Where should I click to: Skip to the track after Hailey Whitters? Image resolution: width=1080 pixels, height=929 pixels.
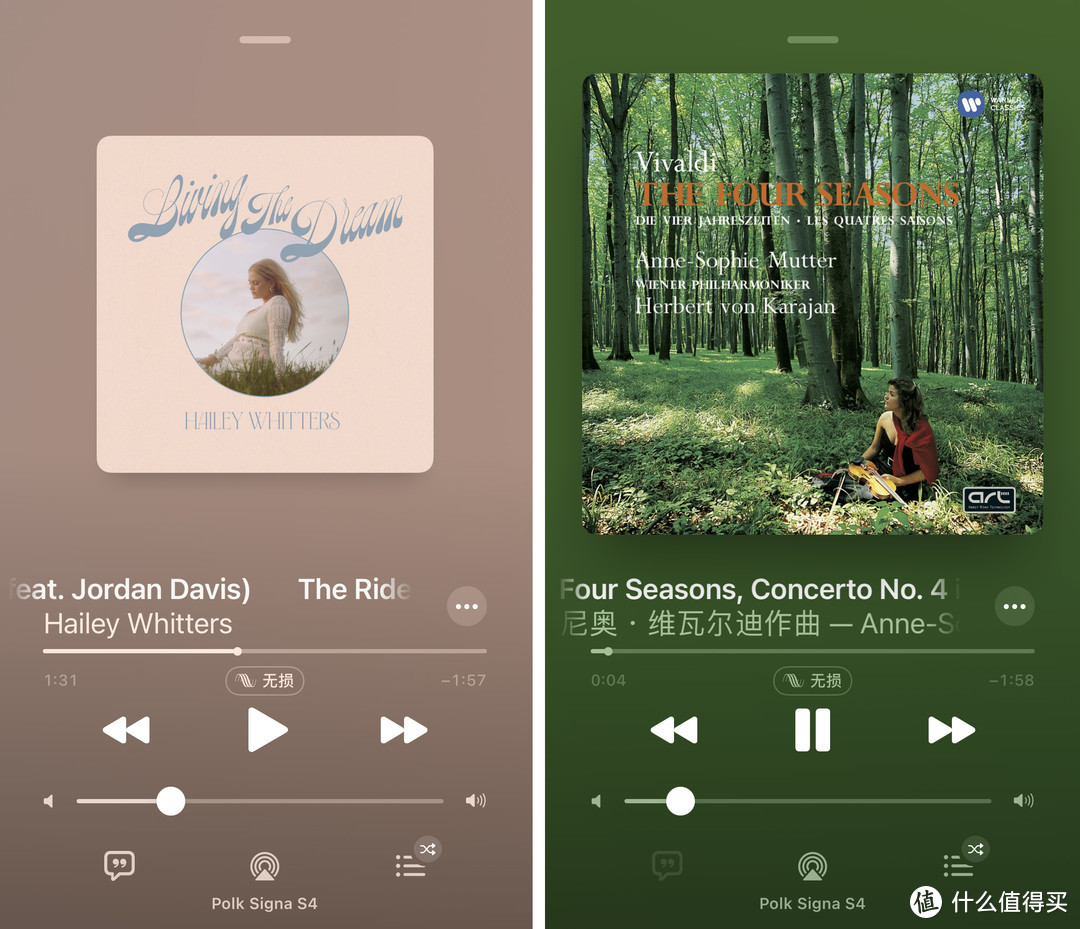(403, 730)
